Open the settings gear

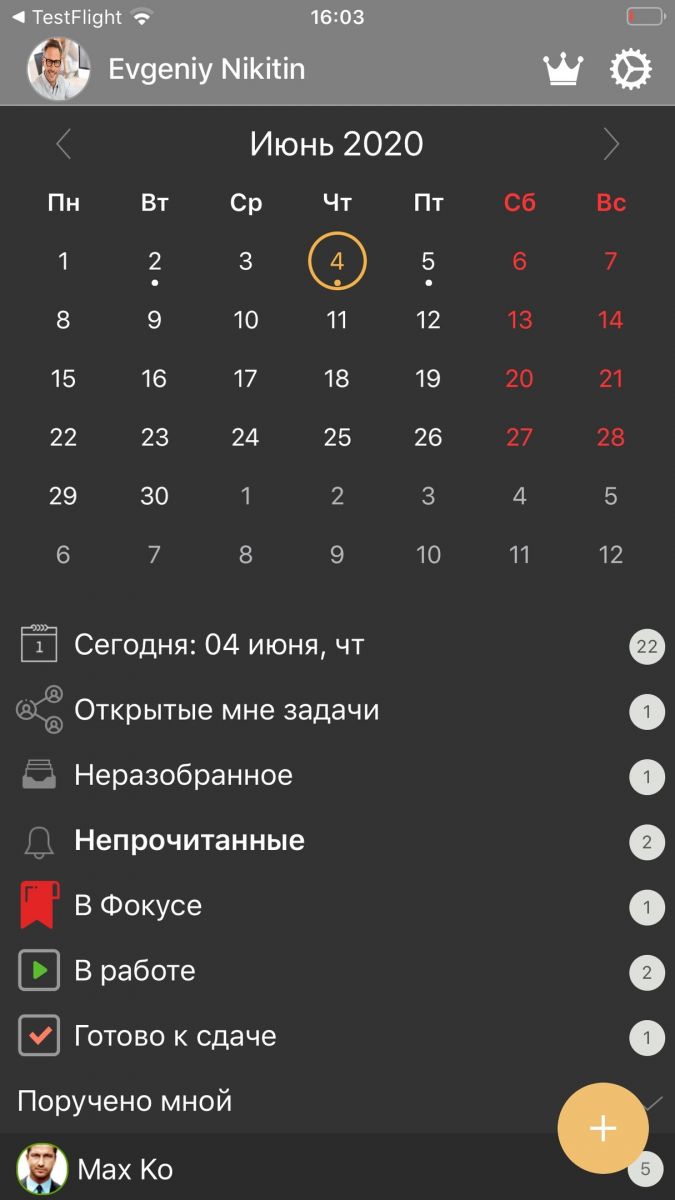[x=631, y=69]
